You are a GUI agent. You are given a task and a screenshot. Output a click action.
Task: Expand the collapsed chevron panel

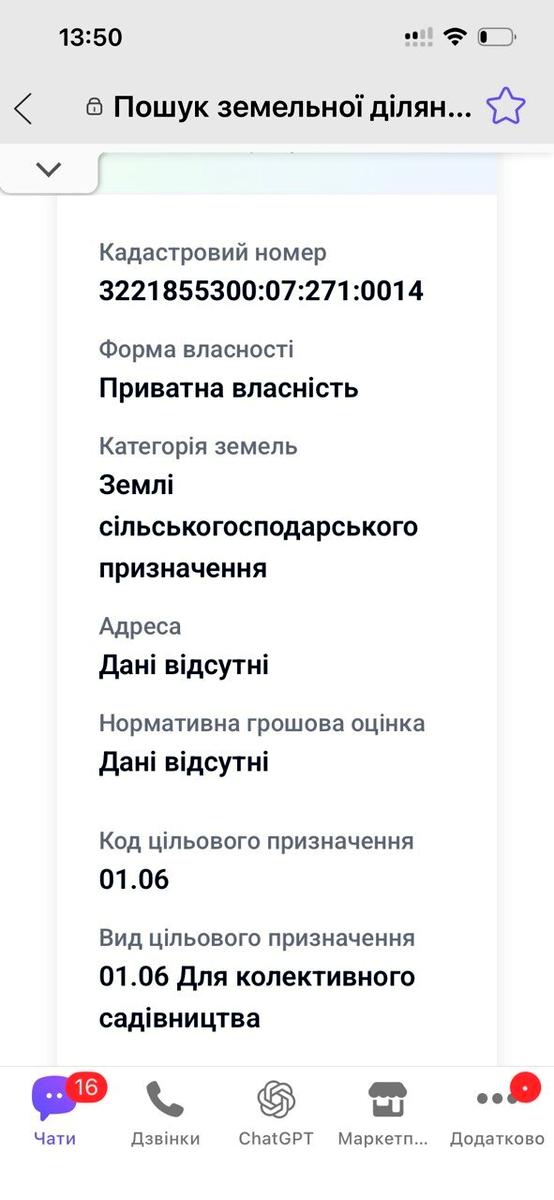[x=48, y=170]
